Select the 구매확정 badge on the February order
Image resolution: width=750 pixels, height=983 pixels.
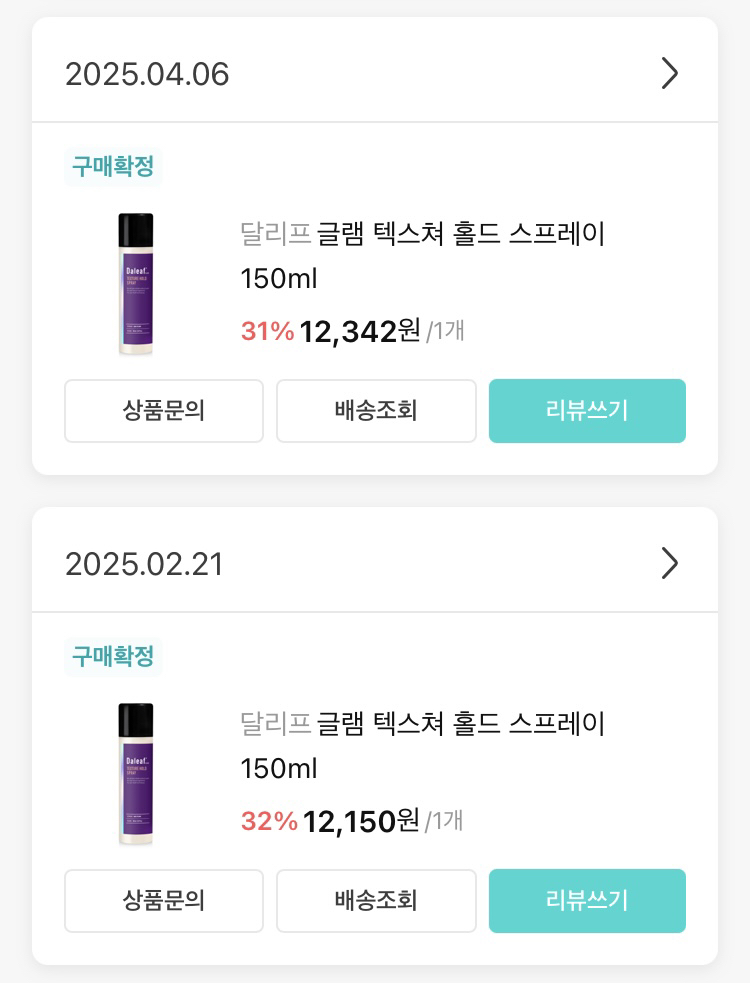(112, 656)
